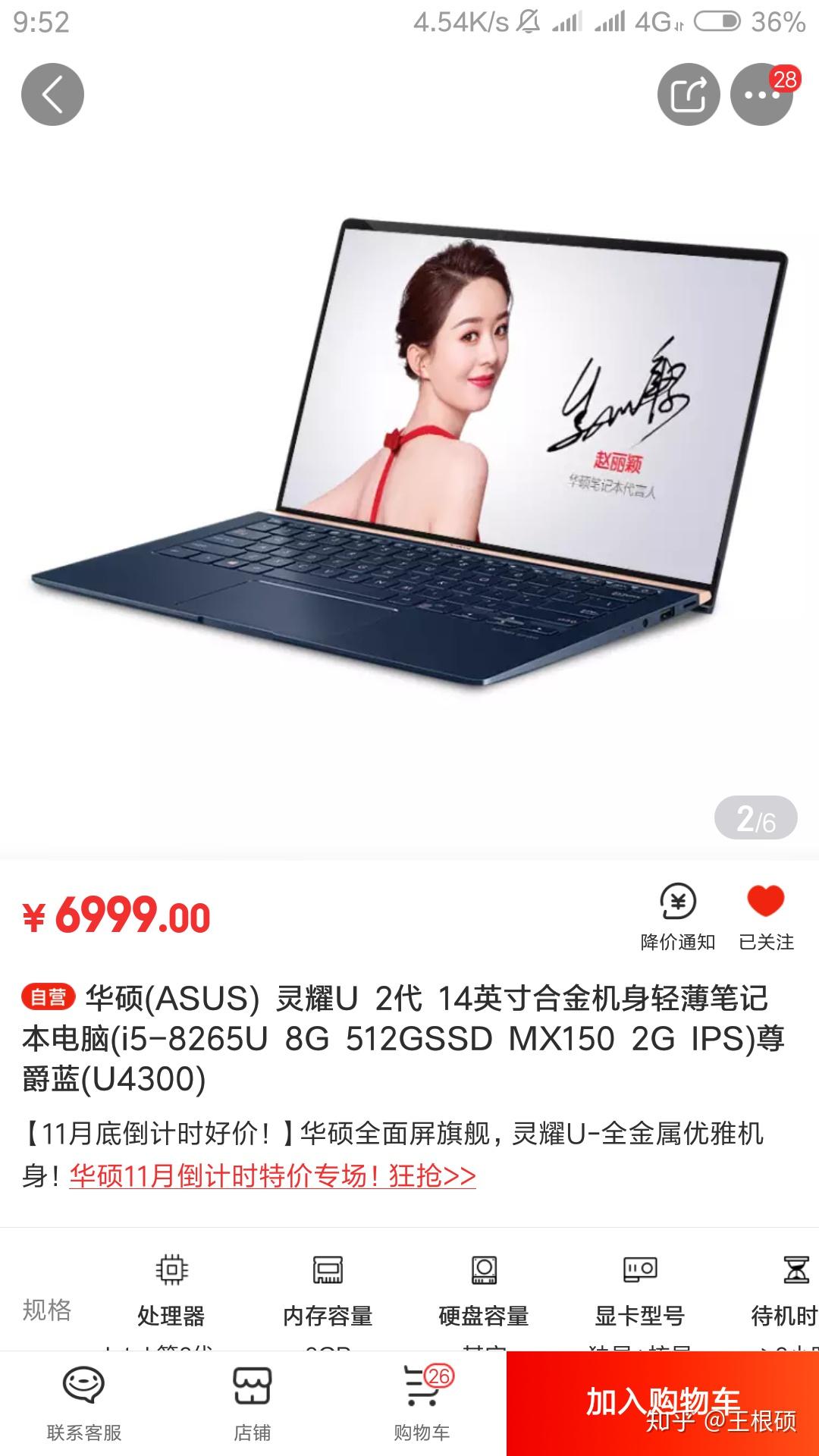819x1456 pixels.
Task: Open the three-dot more menu
Action: click(761, 95)
